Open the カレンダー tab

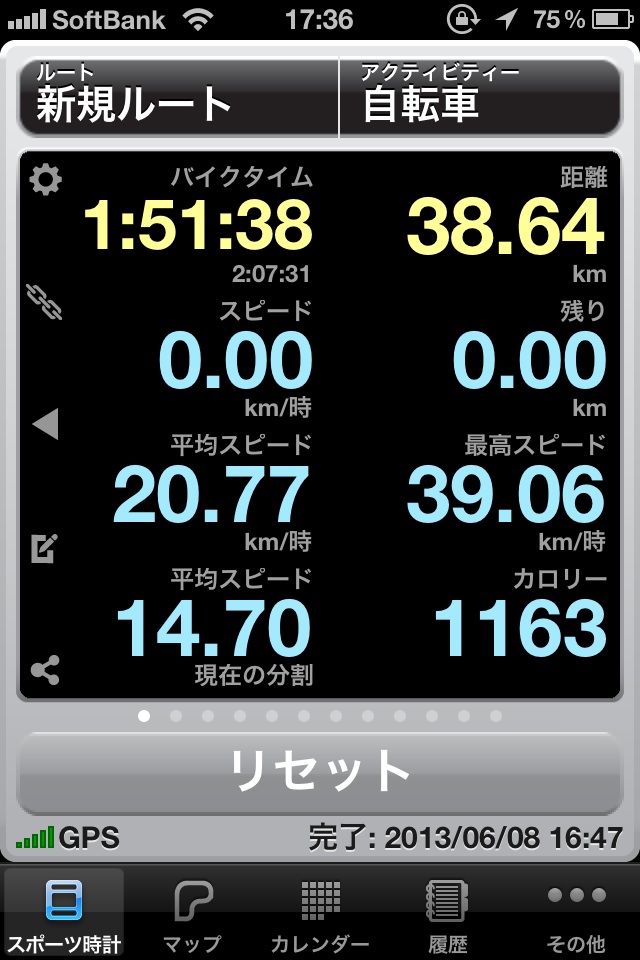pos(320,915)
